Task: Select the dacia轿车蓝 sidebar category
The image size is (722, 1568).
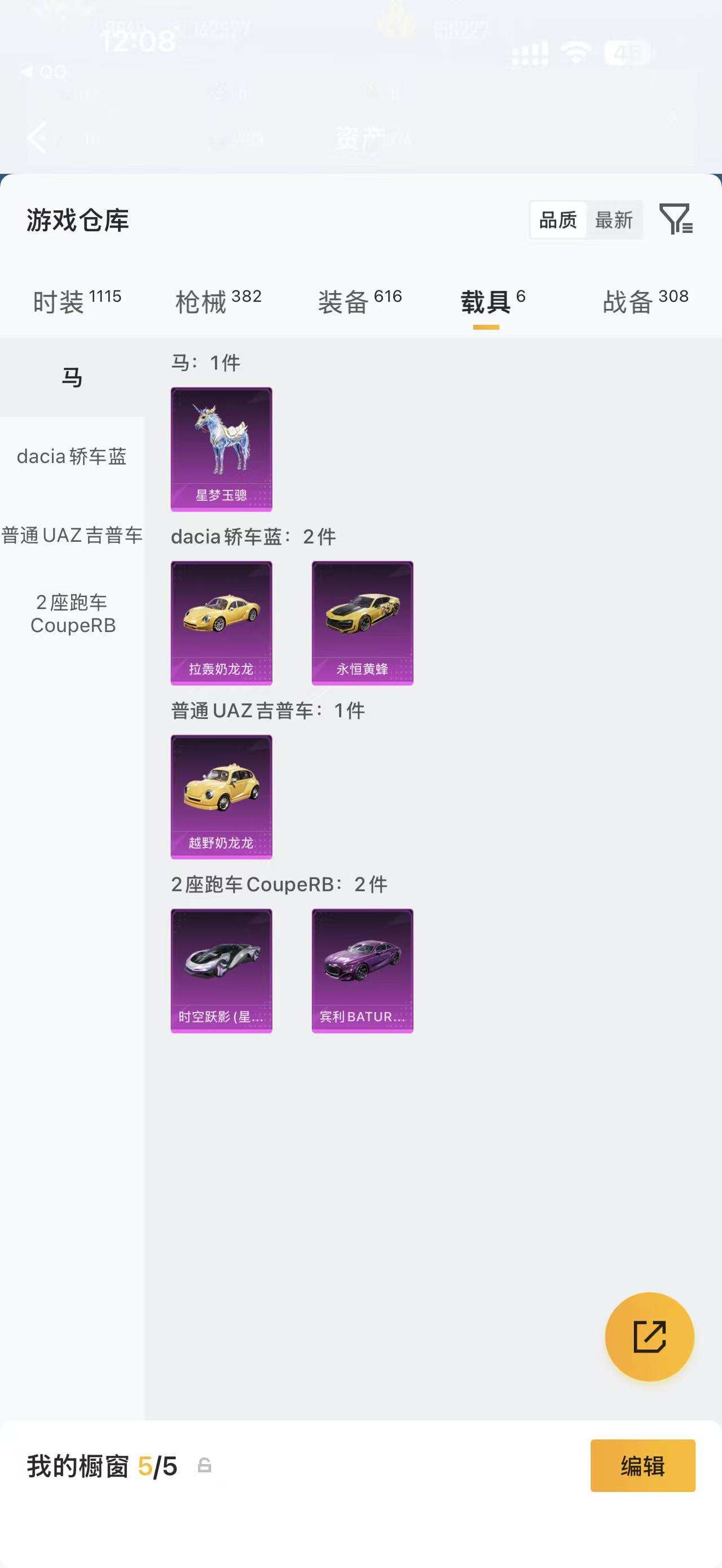Action: pos(72,457)
